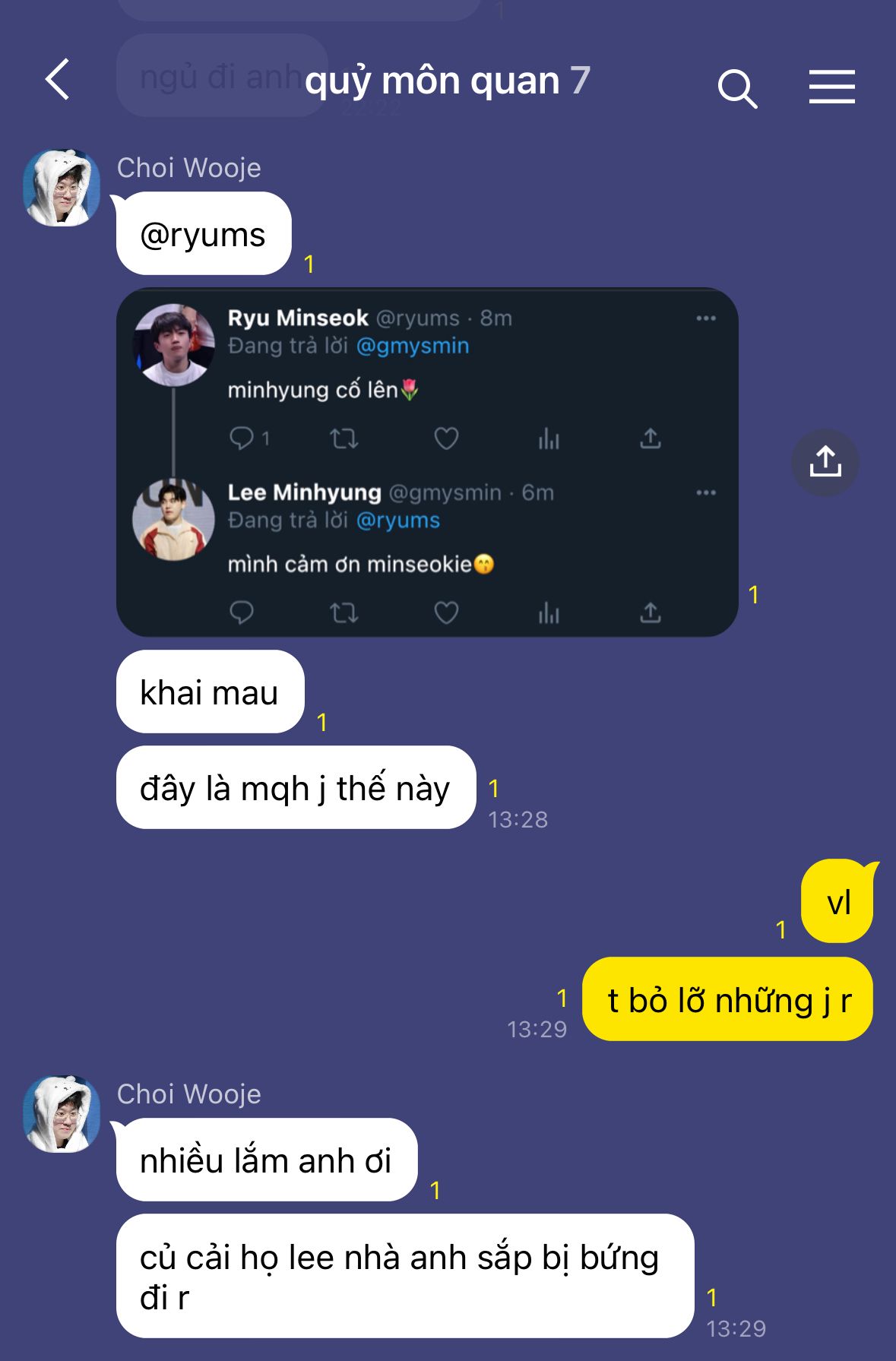Viewport: 896px width, 1361px height.
Task: Go back from the chat
Action: coord(58,80)
